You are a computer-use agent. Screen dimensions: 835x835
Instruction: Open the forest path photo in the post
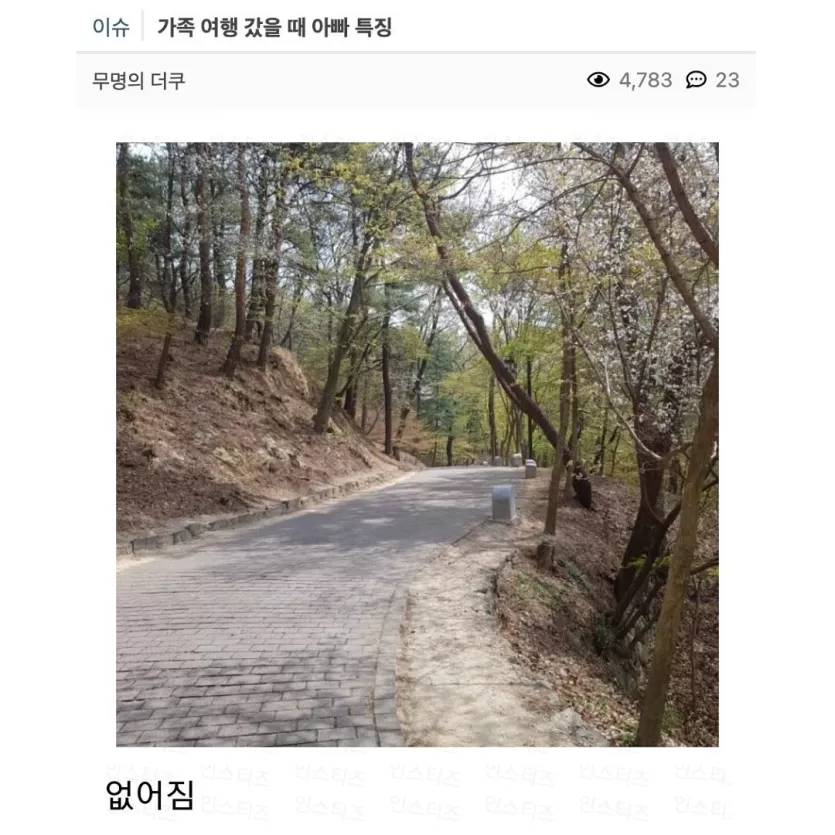pyautogui.click(x=417, y=444)
